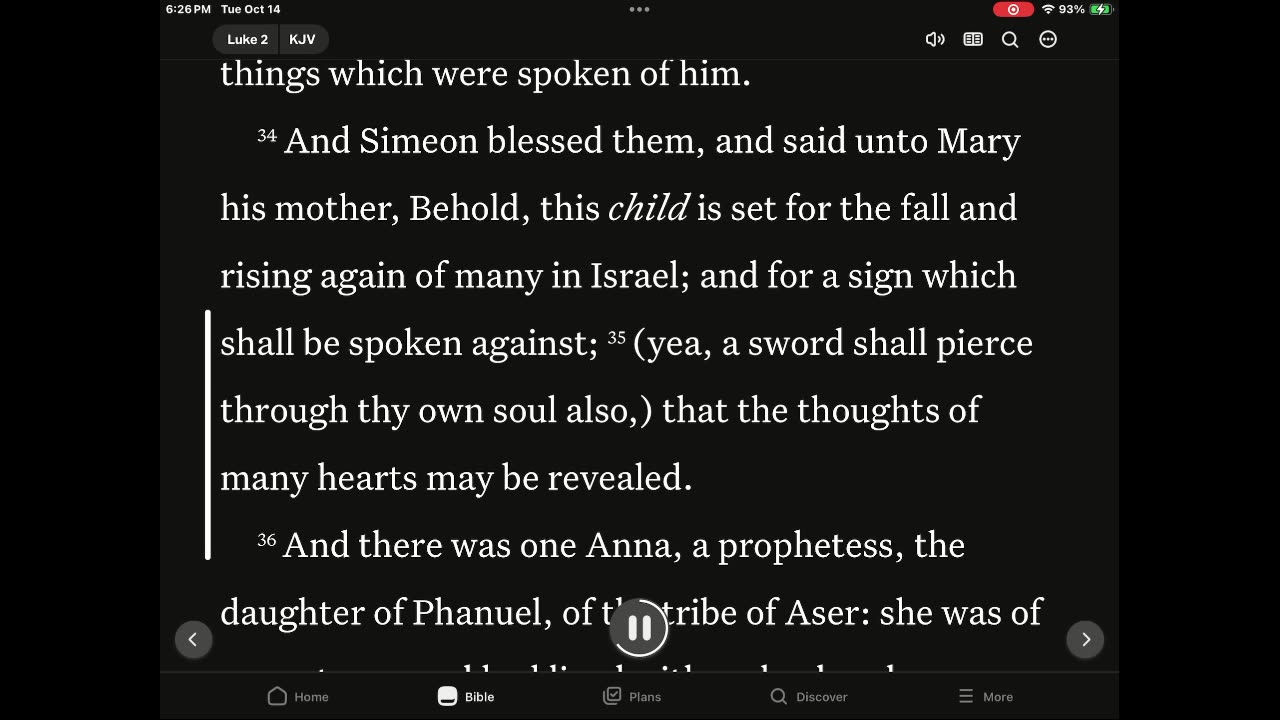Open audio Bible speaker icon

coord(935,40)
